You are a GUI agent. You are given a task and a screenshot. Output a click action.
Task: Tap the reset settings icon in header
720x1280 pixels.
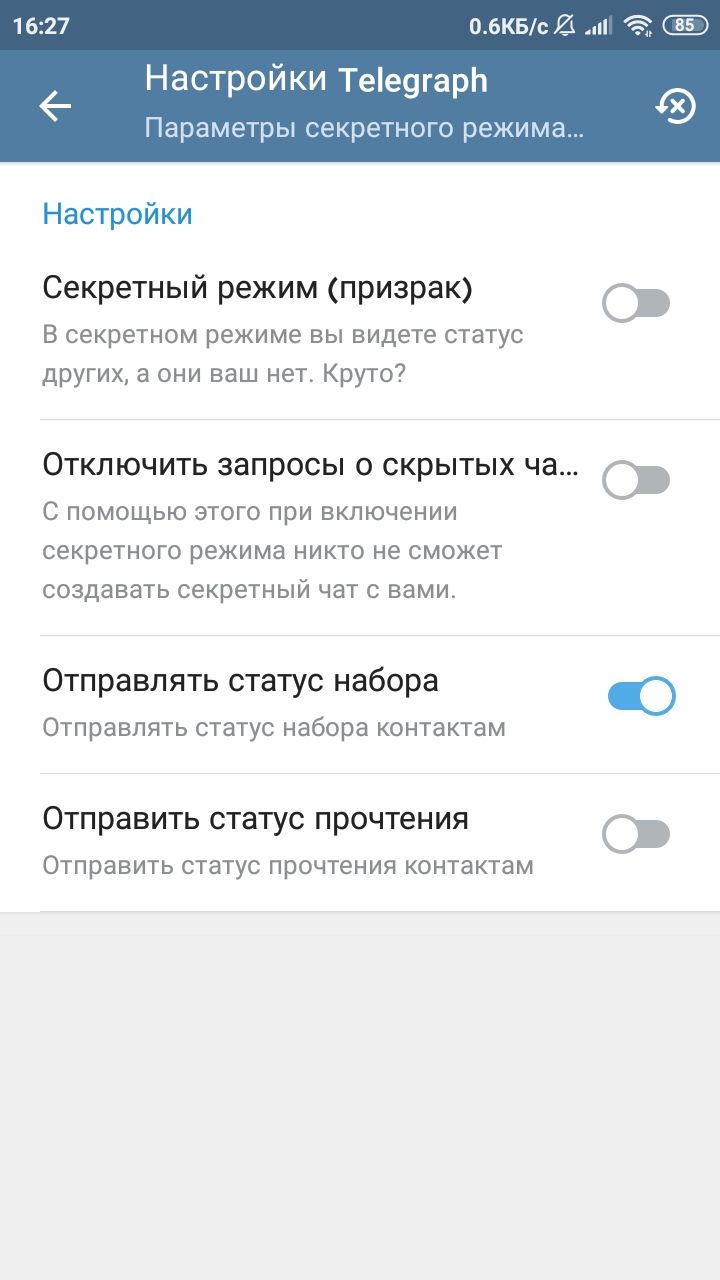tap(675, 106)
